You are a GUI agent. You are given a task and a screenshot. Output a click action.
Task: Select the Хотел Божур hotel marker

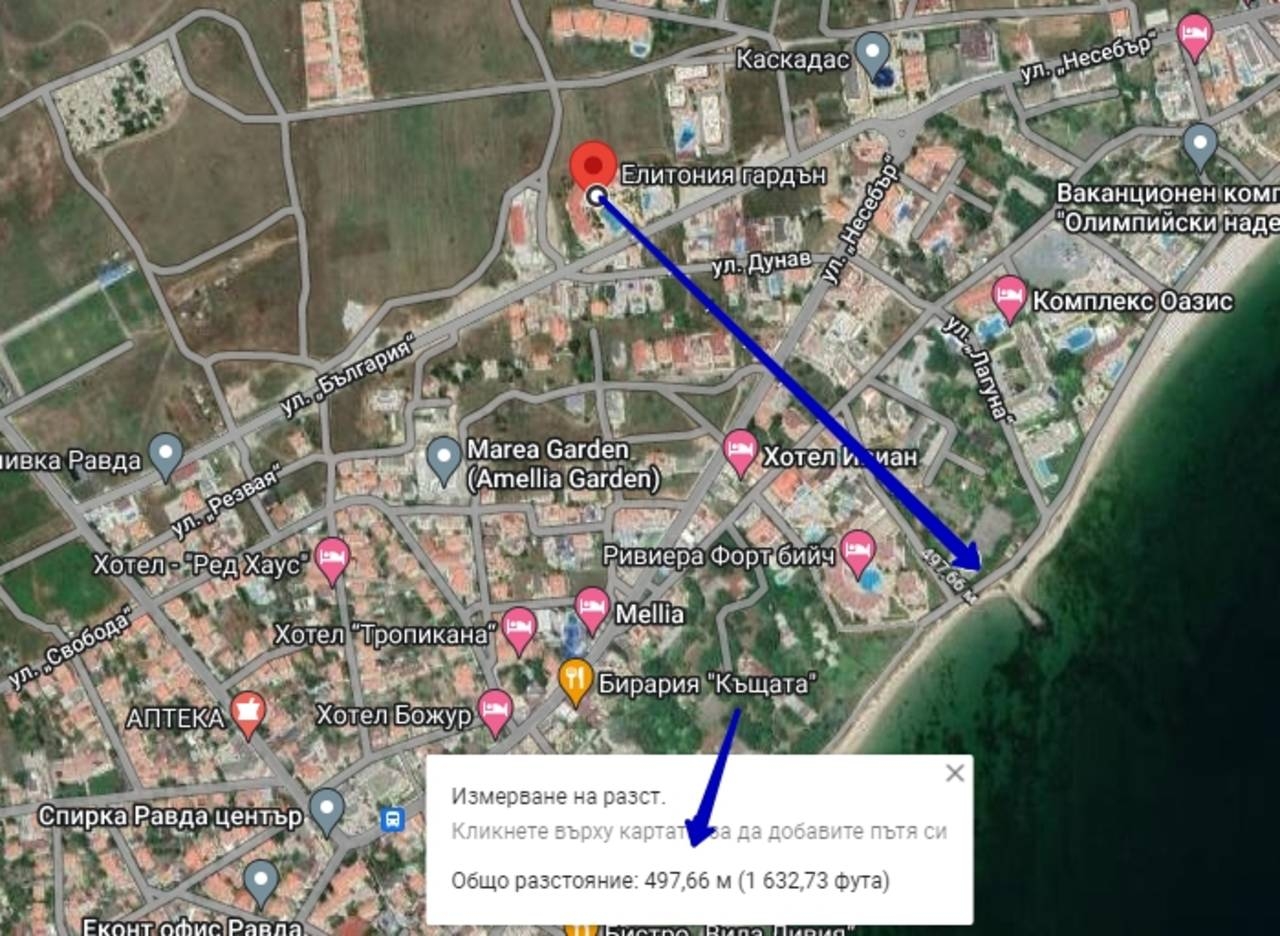click(x=495, y=711)
